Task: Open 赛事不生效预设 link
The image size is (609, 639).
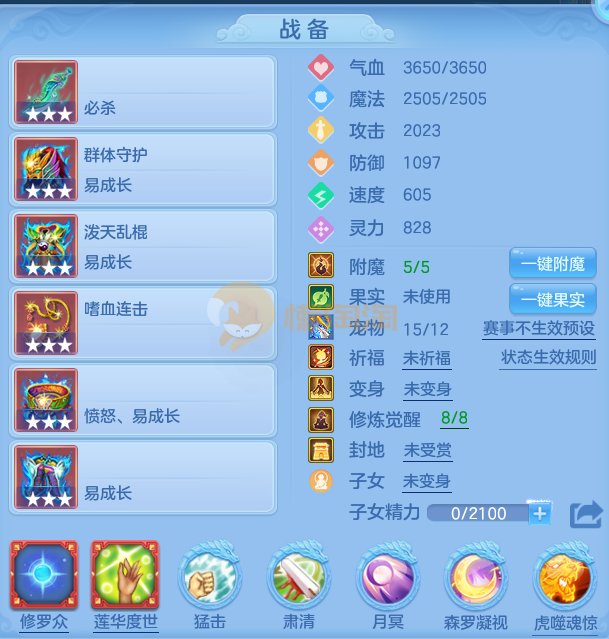Action: click(538, 328)
